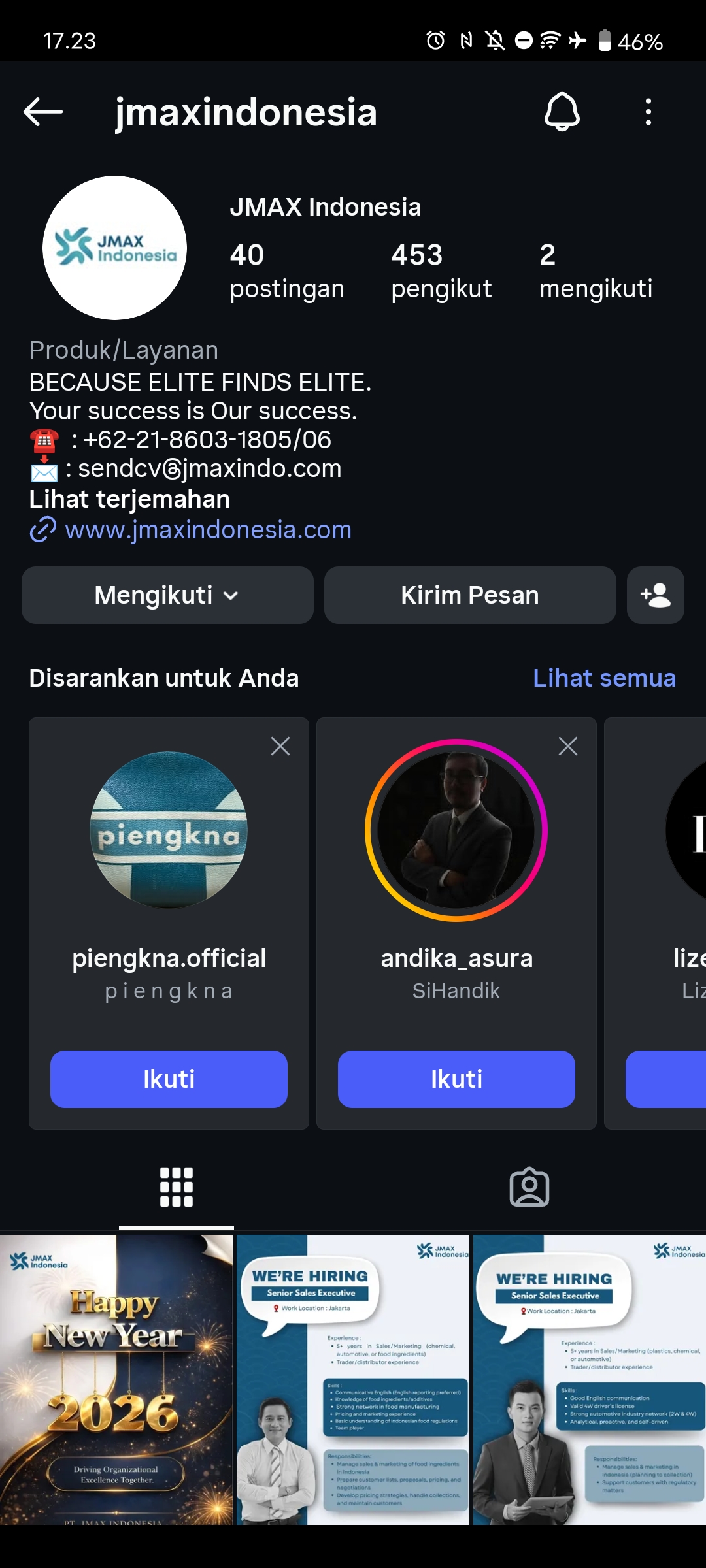The width and height of the screenshot is (706, 1568).
Task: Switch to the posts grid tab
Action: [x=176, y=1187]
